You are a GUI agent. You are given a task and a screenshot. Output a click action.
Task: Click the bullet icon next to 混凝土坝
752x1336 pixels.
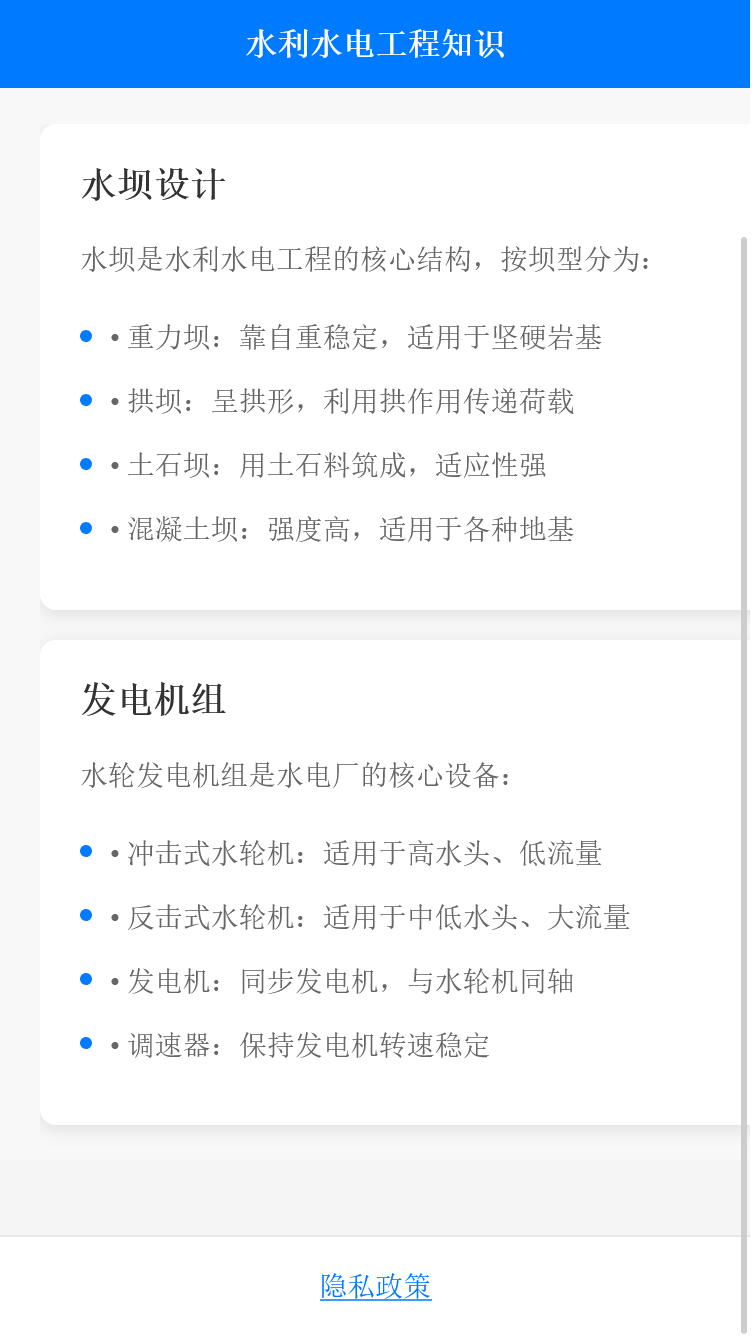85,526
